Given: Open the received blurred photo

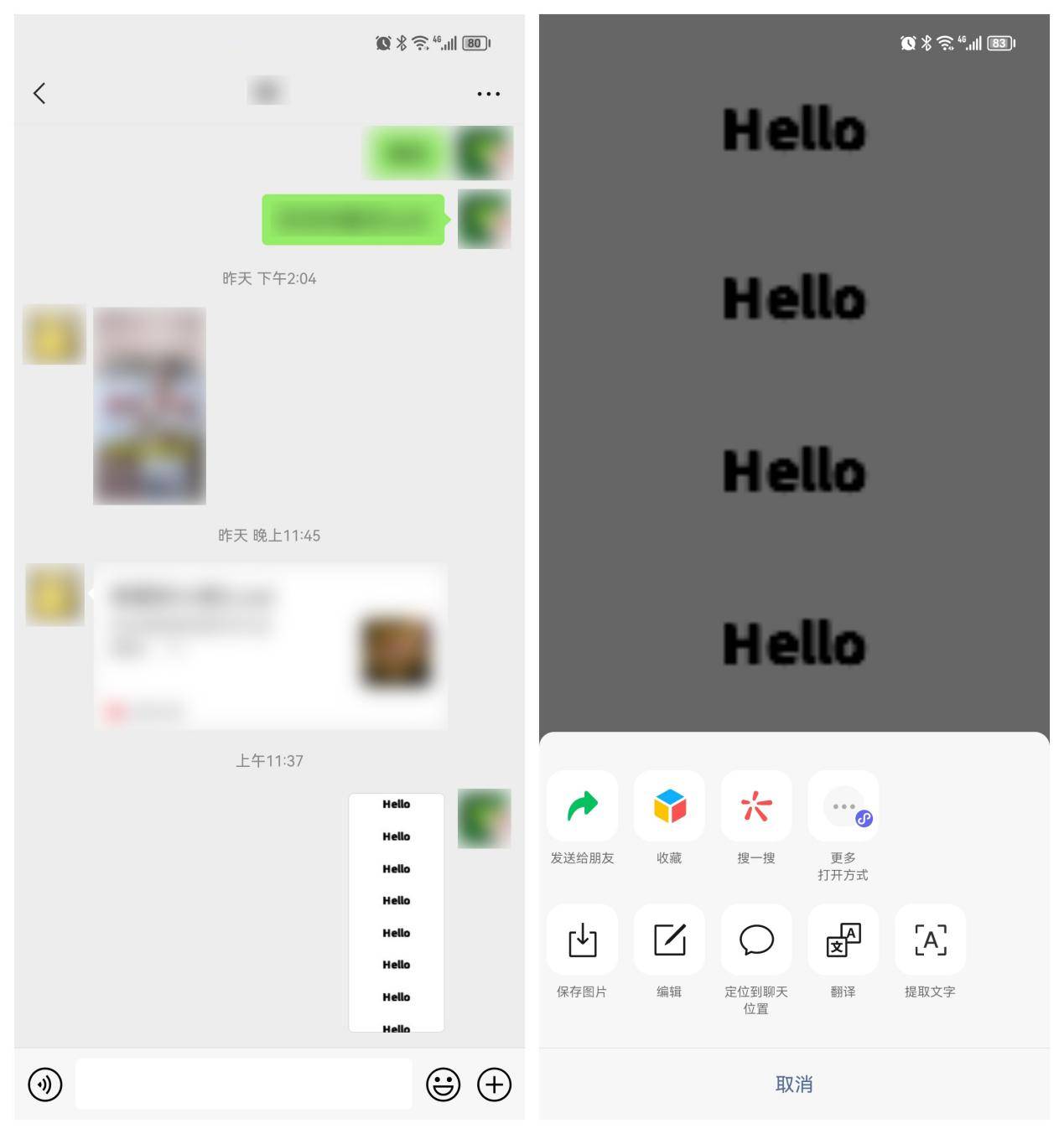Looking at the screenshot, I should pyautogui.click(x=149, y=406).
